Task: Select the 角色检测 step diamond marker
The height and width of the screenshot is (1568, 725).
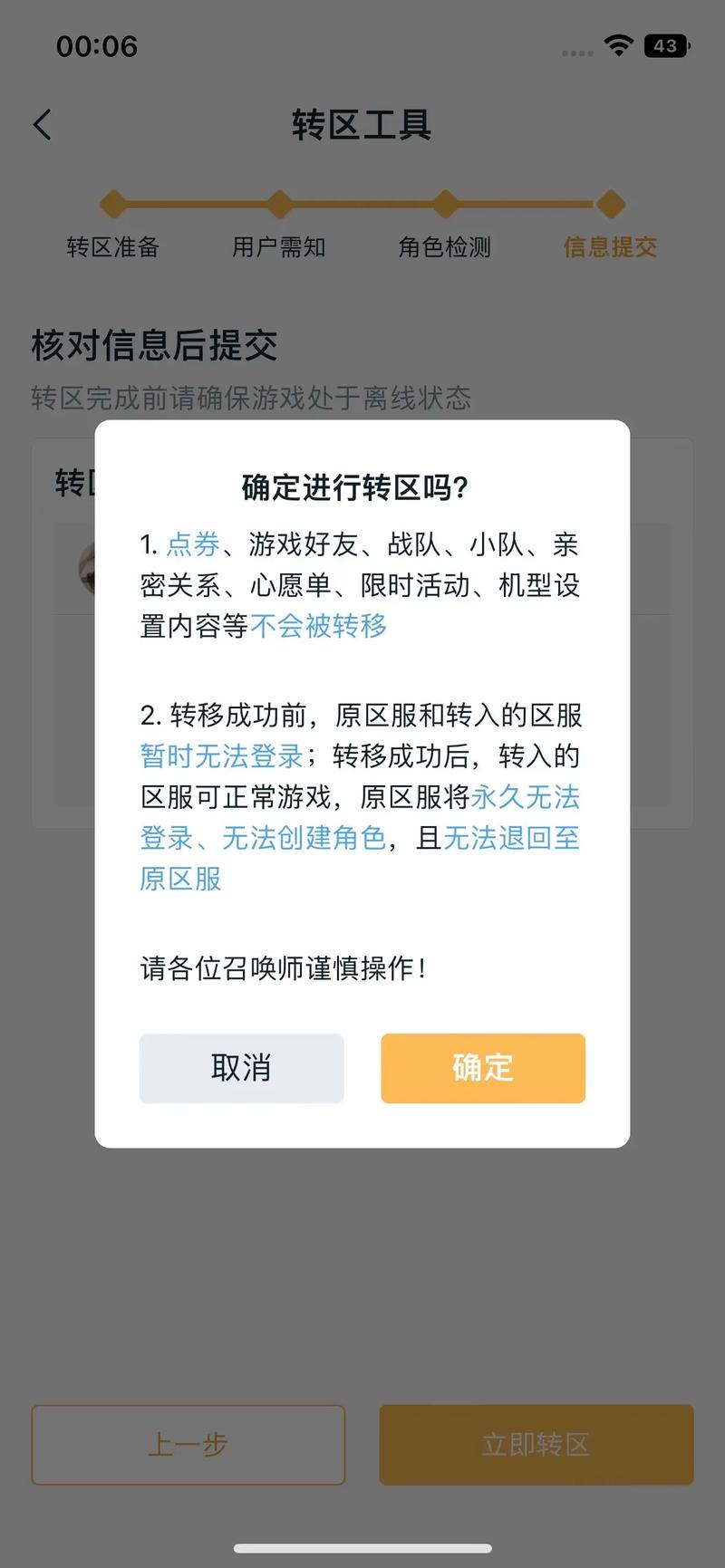Action: 444,203
